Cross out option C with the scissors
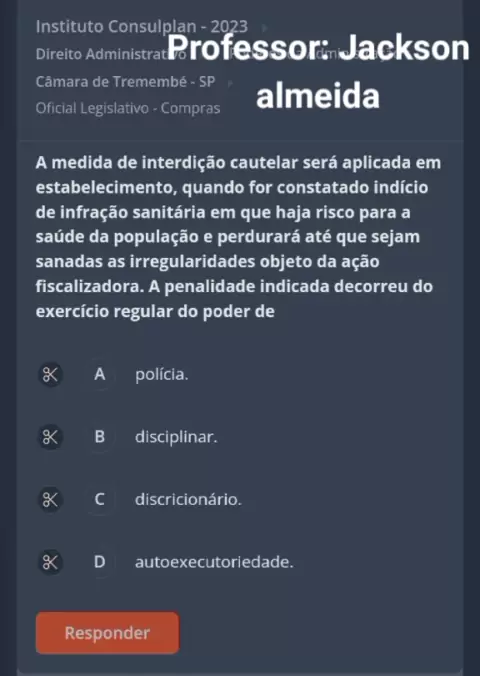Viewport: 480px width, 676px height. (x=50, y=500)
